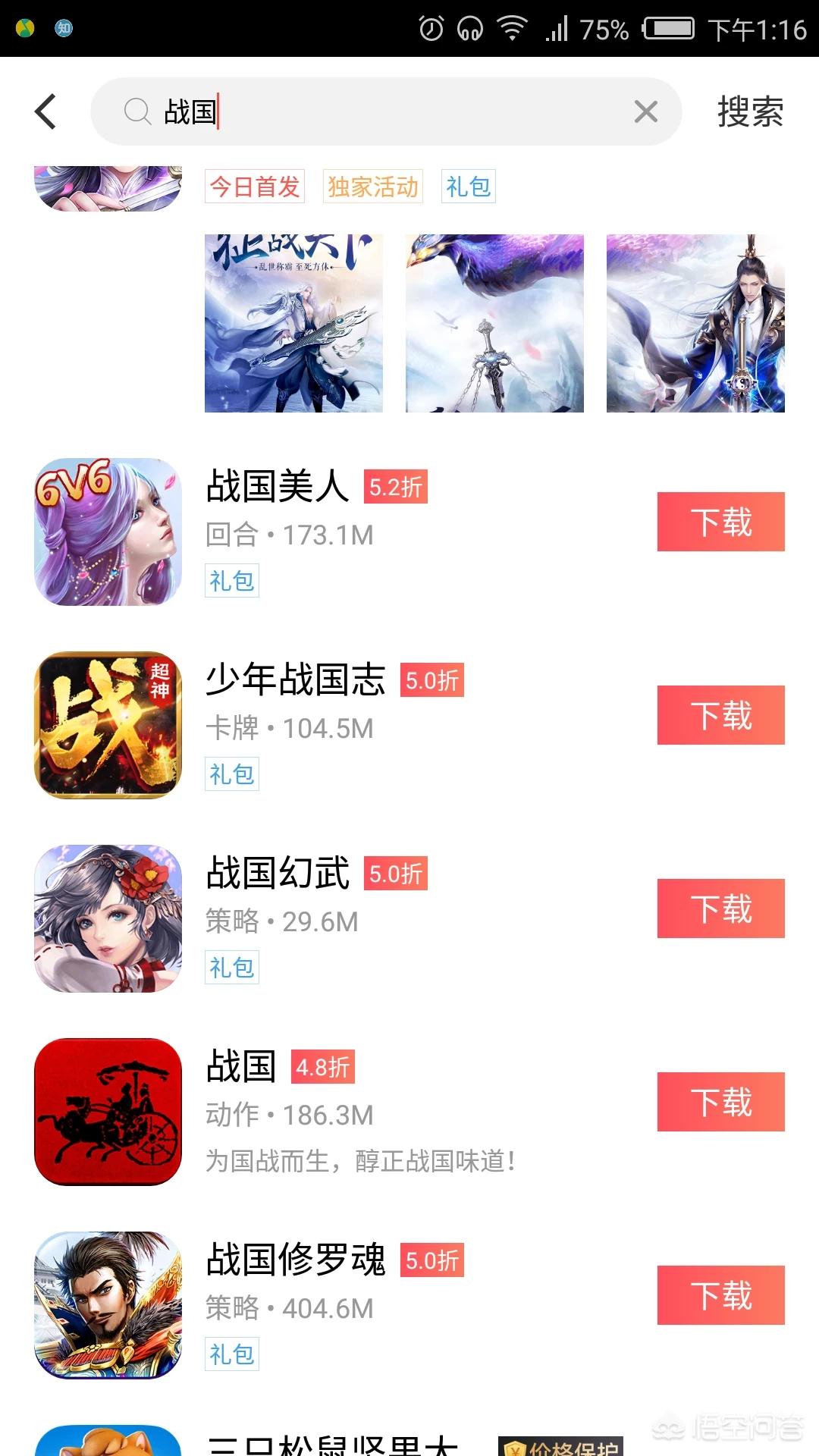View the screenshot with 征战天下 title art

(x=293, y=324)
